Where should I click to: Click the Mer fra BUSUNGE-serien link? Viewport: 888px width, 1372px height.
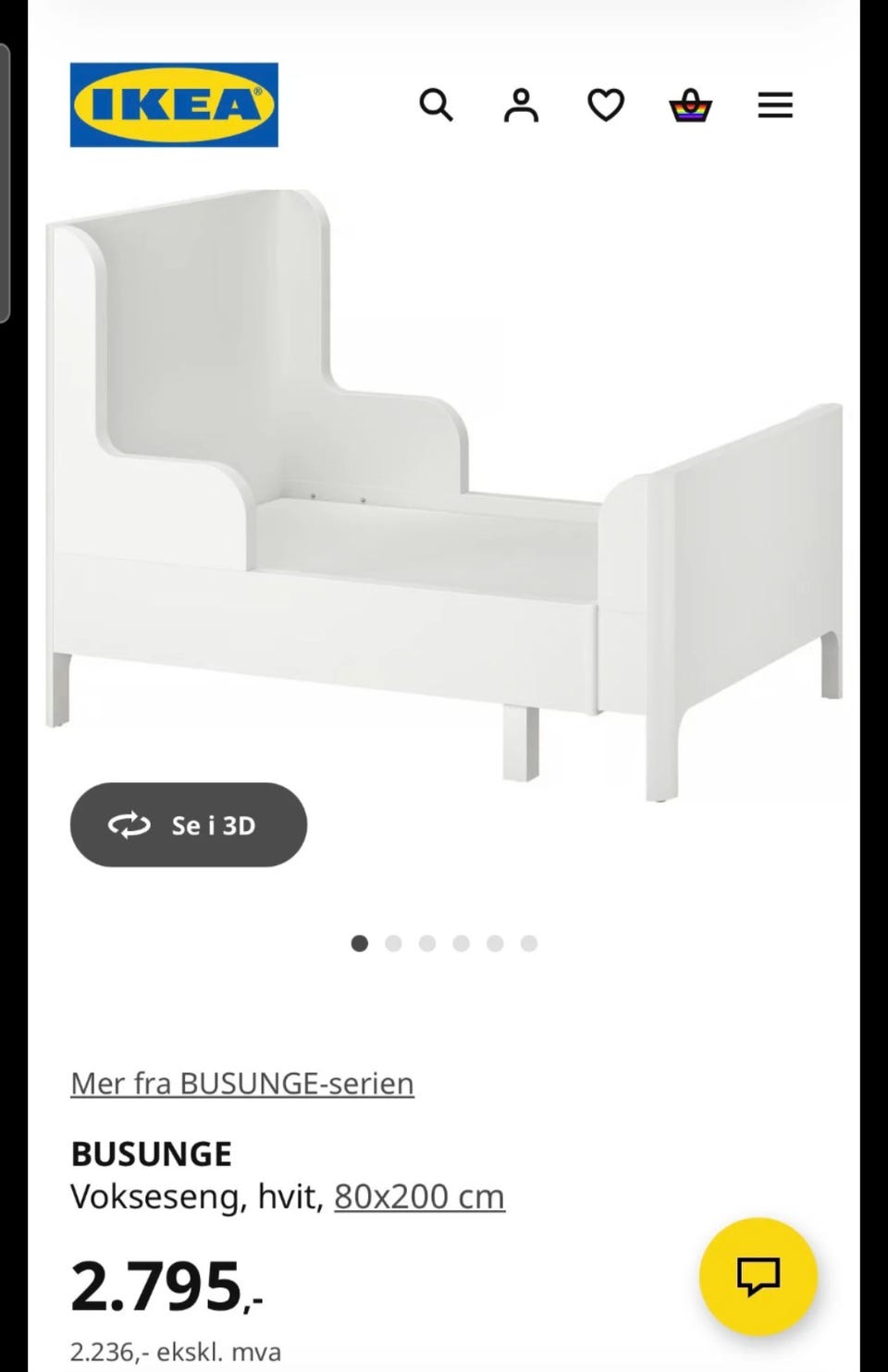click(x=241, y=1083)
